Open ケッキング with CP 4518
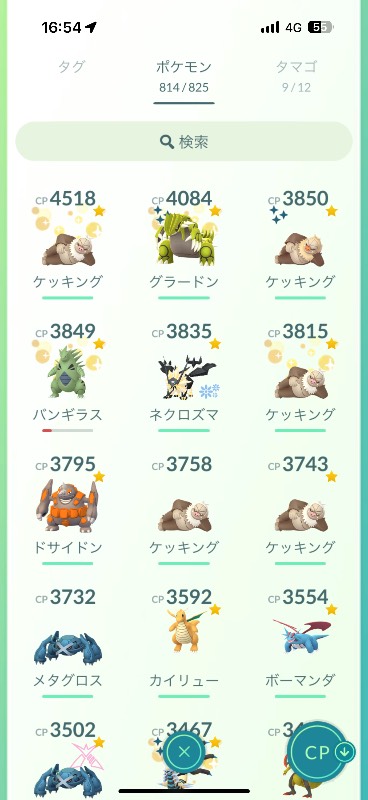 [68, 244]
